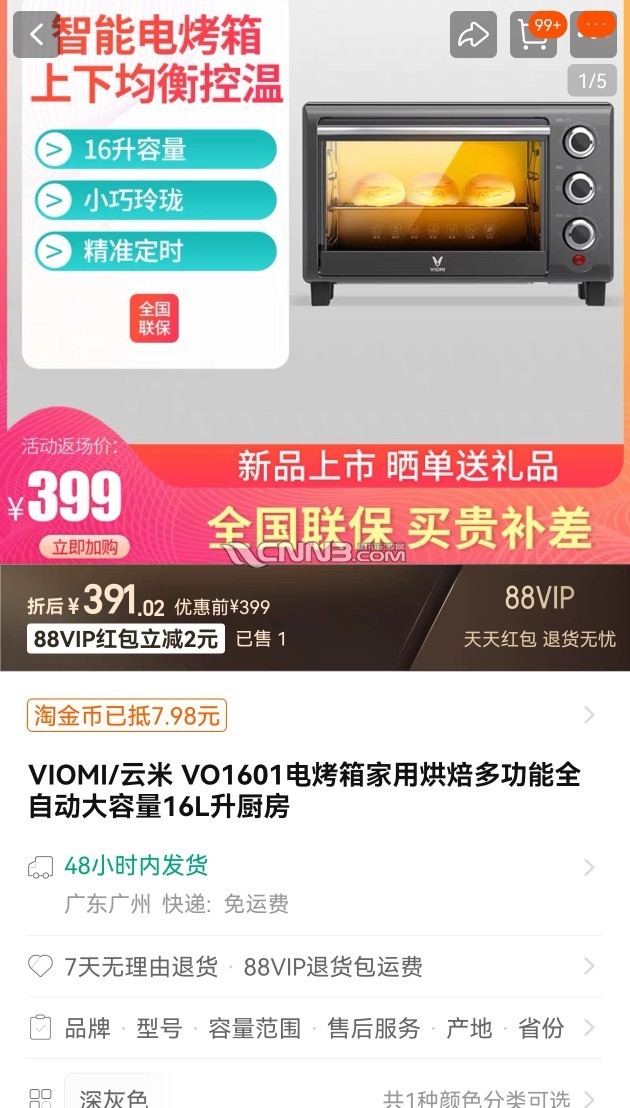
Task: Select the 深灰色 color option
Action: pyautogui.click(x=113, y=1095)
